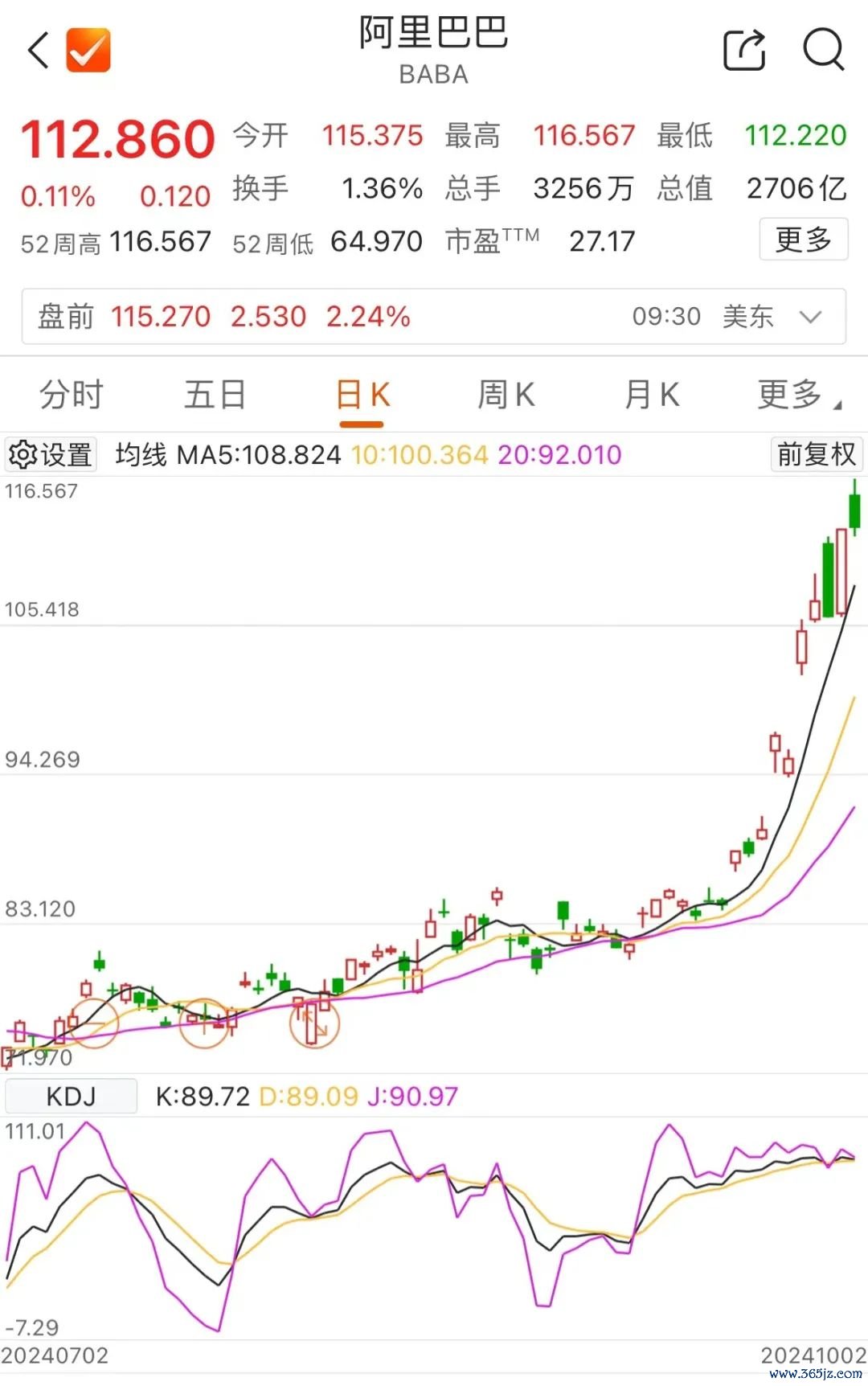This screenshot has height=1386, width=868.
Task: Open chart 设置 settings
Action: (51, 455)
